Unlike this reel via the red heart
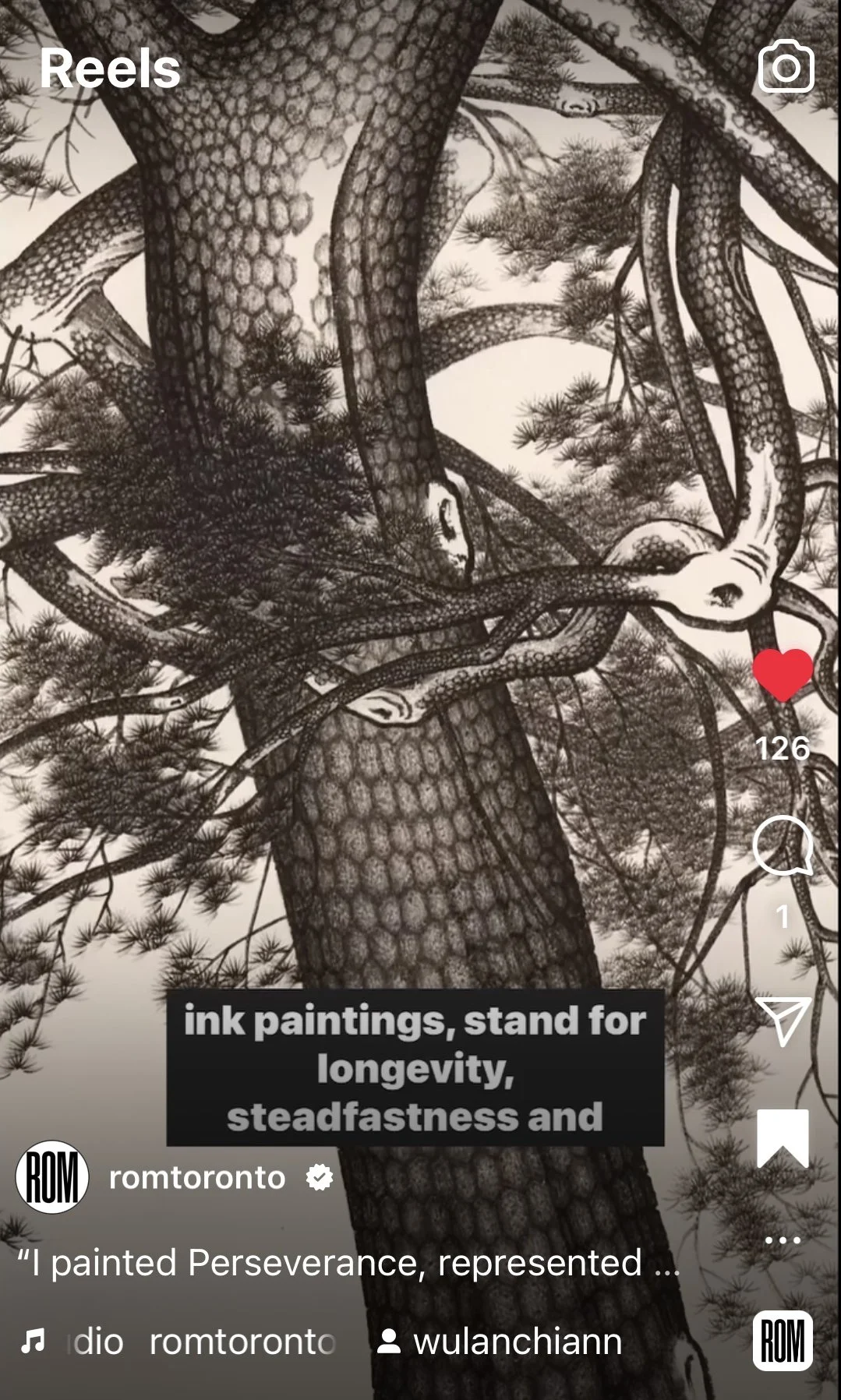The height and width of the screenshot is (1400, 841). pos(783,675)
